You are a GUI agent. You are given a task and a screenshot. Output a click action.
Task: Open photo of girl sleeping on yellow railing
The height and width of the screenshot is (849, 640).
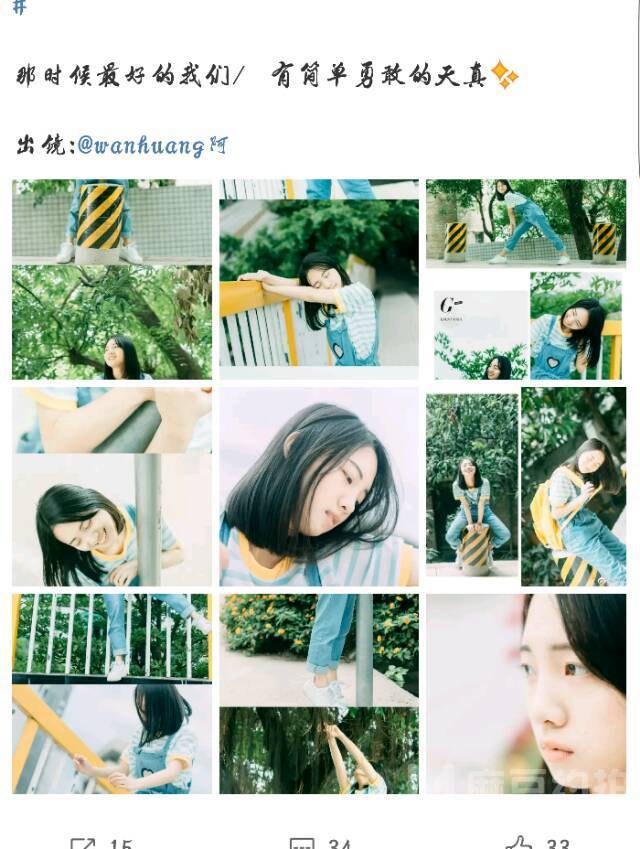click(x=319, y=279)
